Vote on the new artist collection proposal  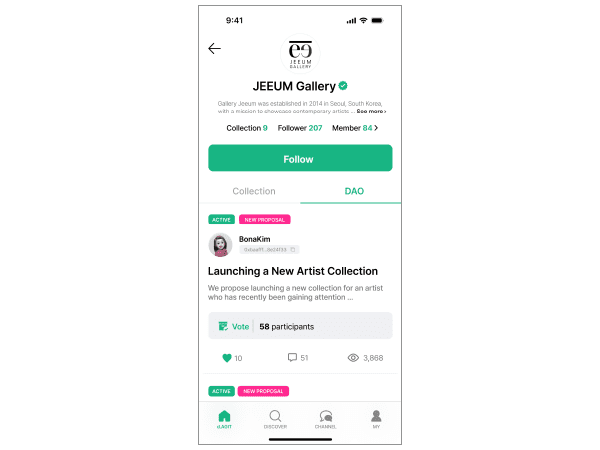tap(234, 326)
